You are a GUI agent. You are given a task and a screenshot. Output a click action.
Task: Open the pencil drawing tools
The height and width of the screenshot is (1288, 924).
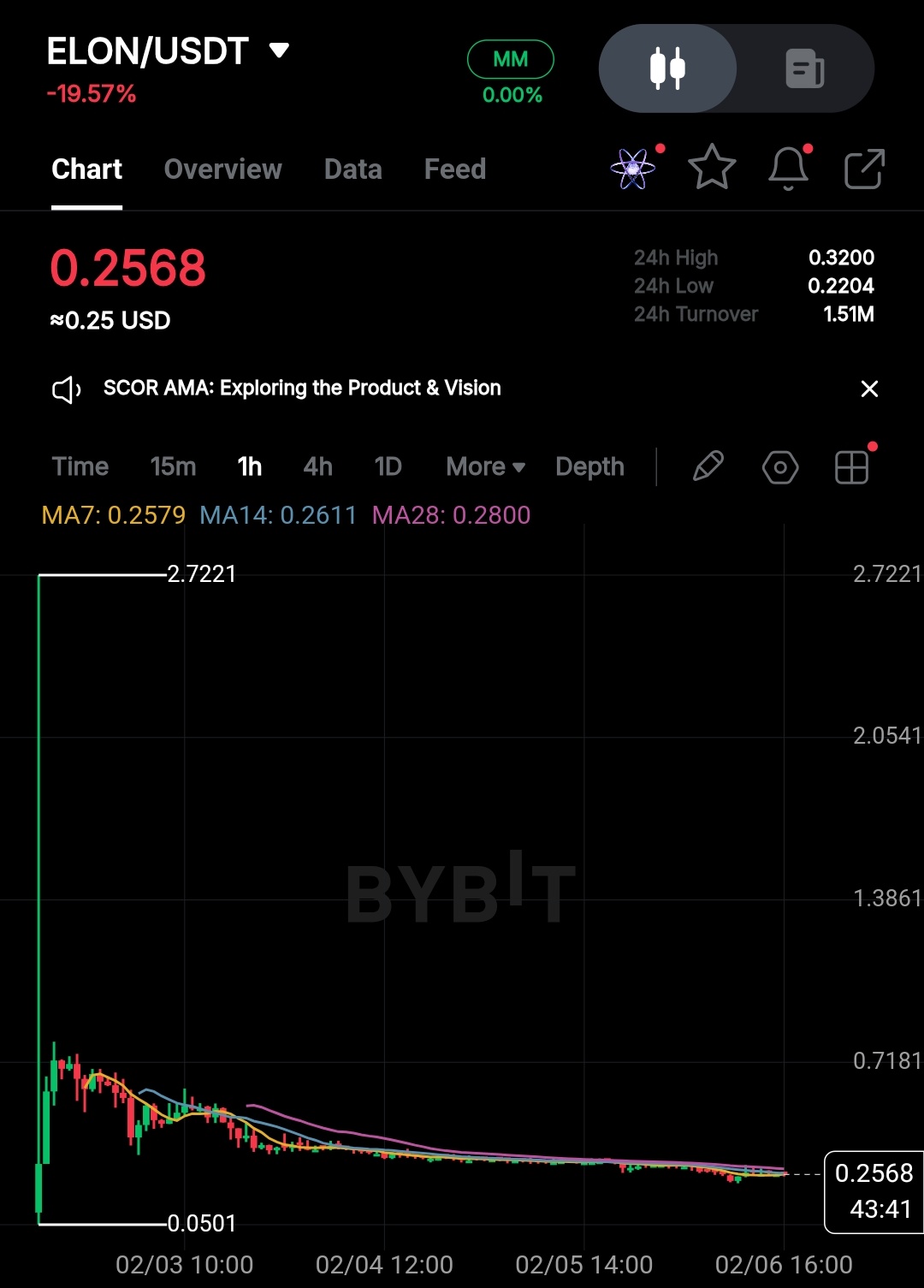(x=708, y=466)
